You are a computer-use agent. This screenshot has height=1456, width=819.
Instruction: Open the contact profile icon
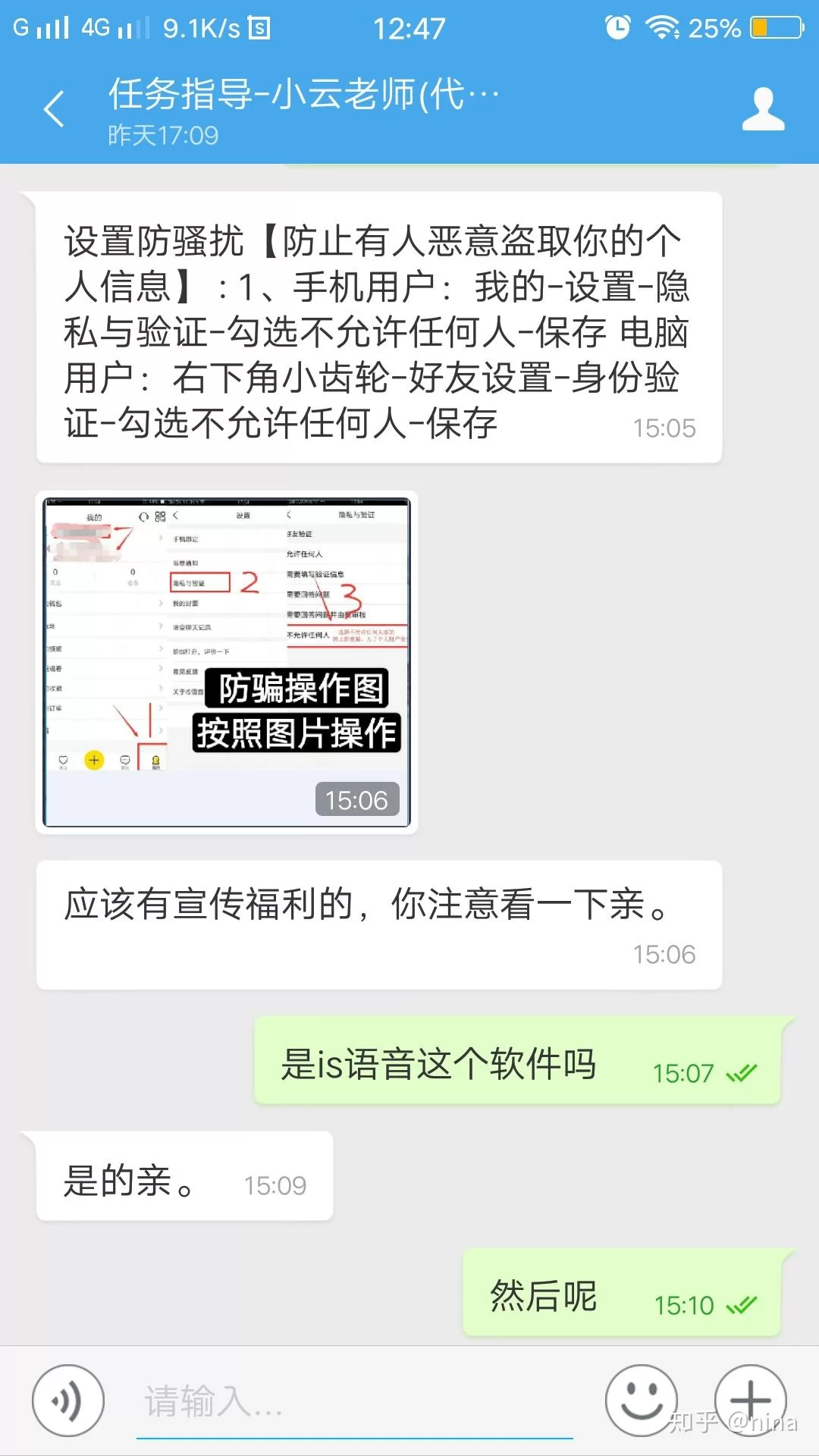(x=762, y=109)
